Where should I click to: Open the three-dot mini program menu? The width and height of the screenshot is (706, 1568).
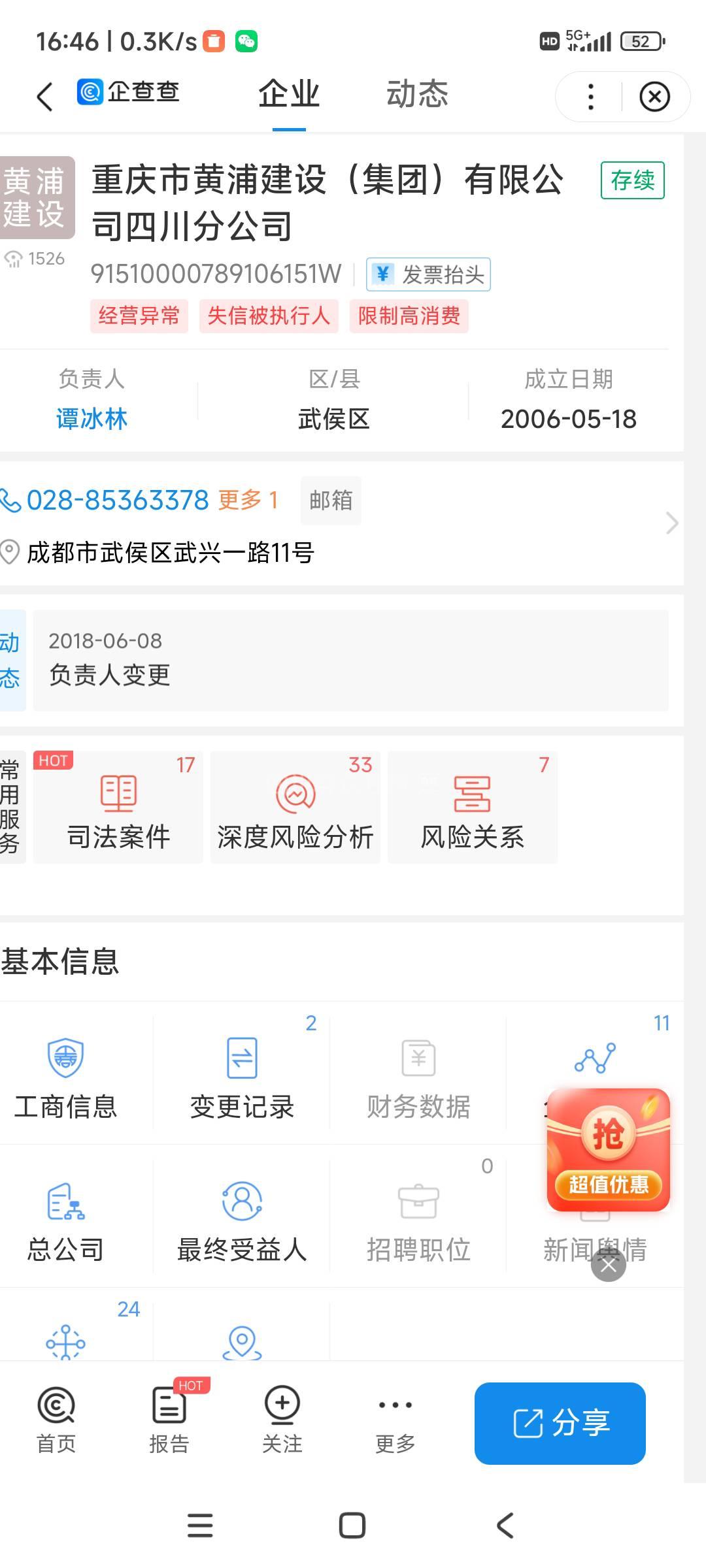click(590, 97)
